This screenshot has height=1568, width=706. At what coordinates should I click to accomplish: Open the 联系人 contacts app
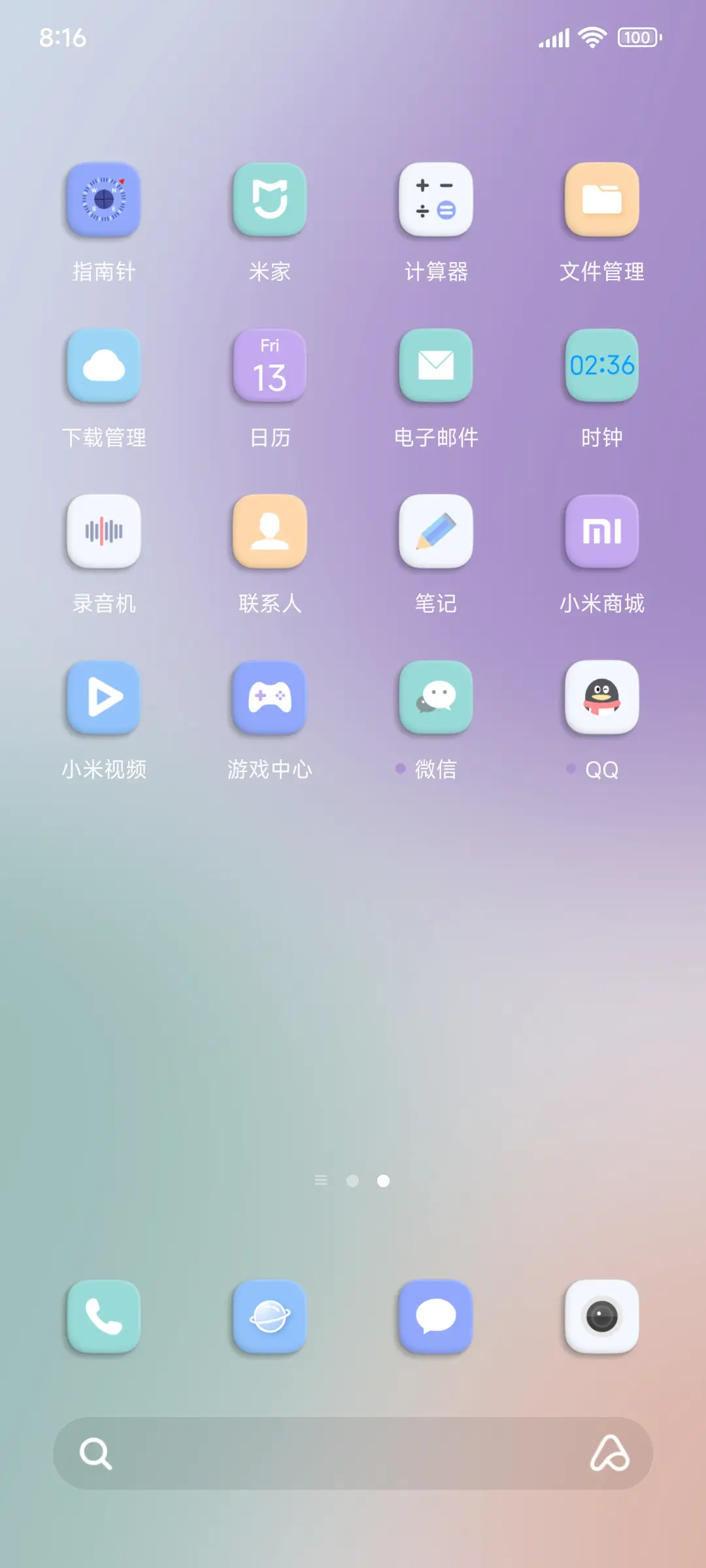(x=269, y=531)
